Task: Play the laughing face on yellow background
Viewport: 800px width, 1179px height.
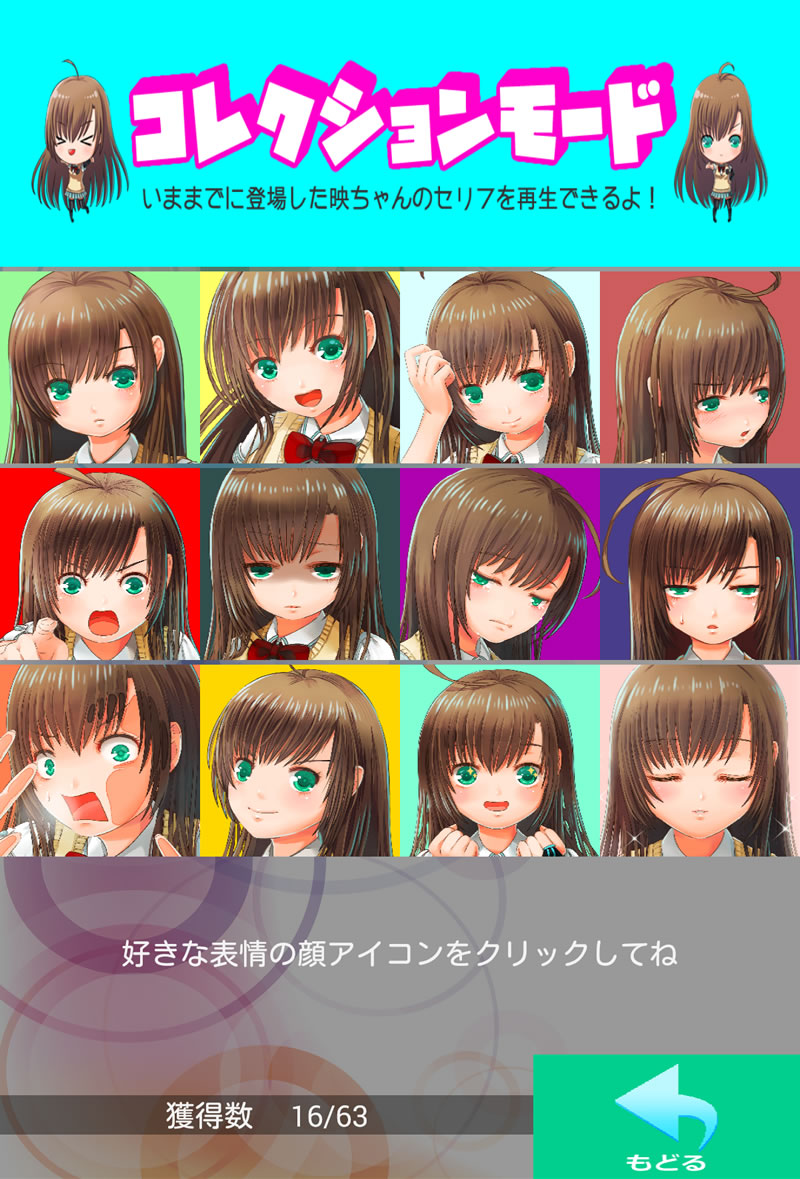Action: (300, 367)
